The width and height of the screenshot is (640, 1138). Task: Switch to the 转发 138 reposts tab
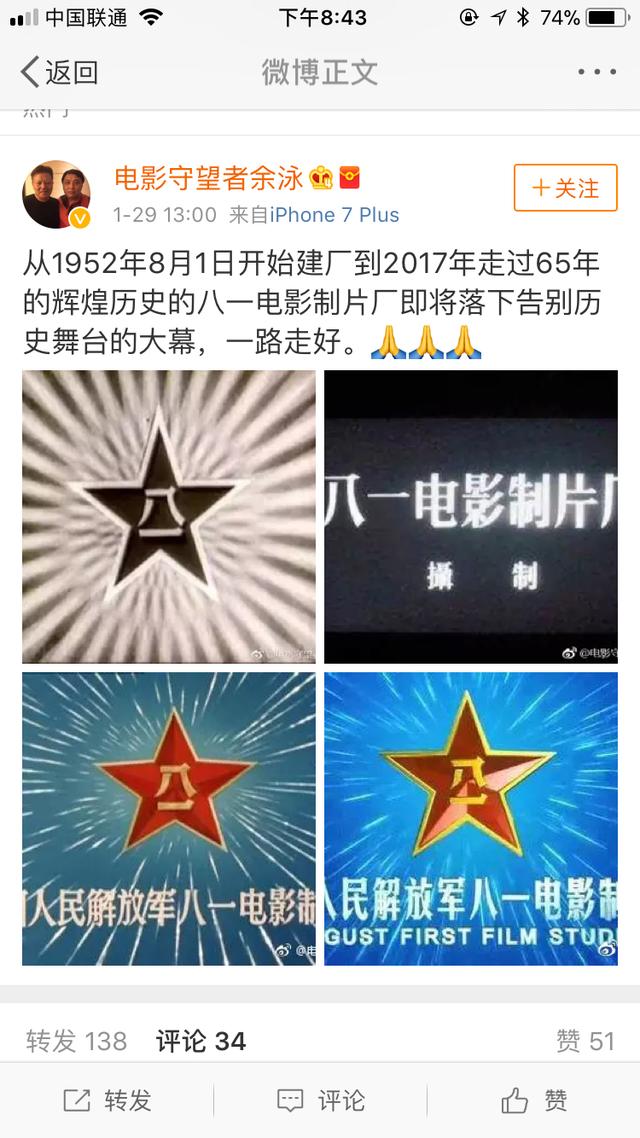[77, 1041]
